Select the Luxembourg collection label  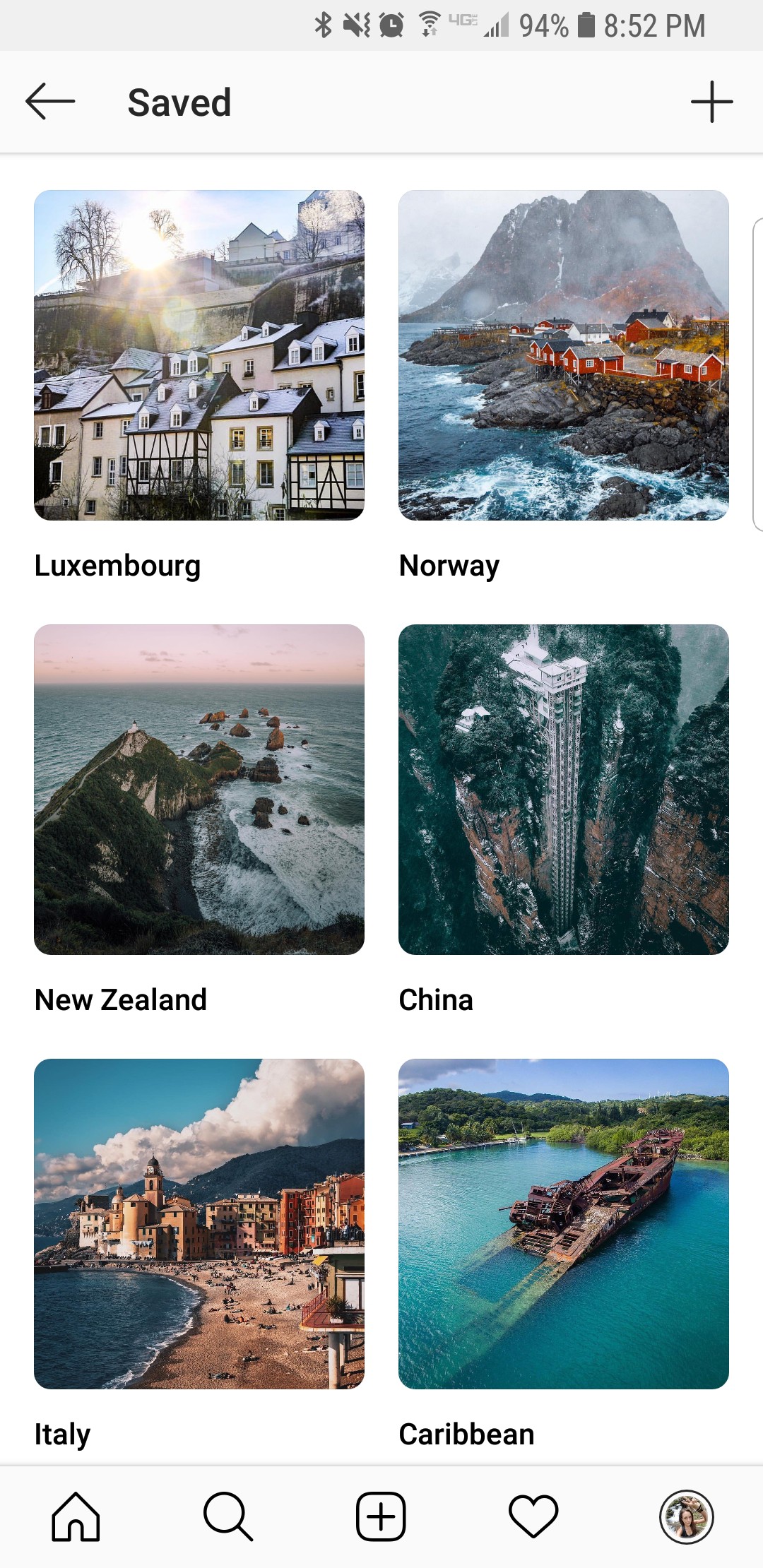point(117,565)
